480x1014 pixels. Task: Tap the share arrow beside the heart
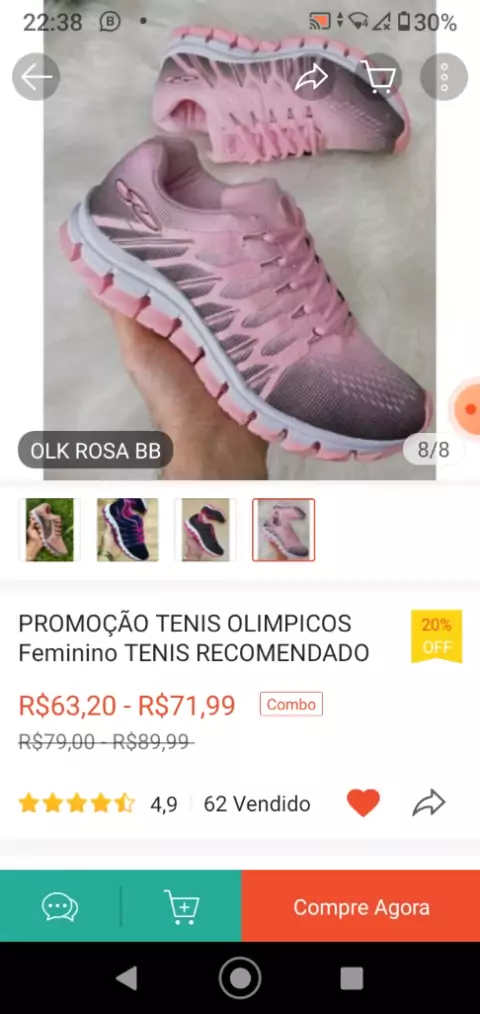[429, 803]
